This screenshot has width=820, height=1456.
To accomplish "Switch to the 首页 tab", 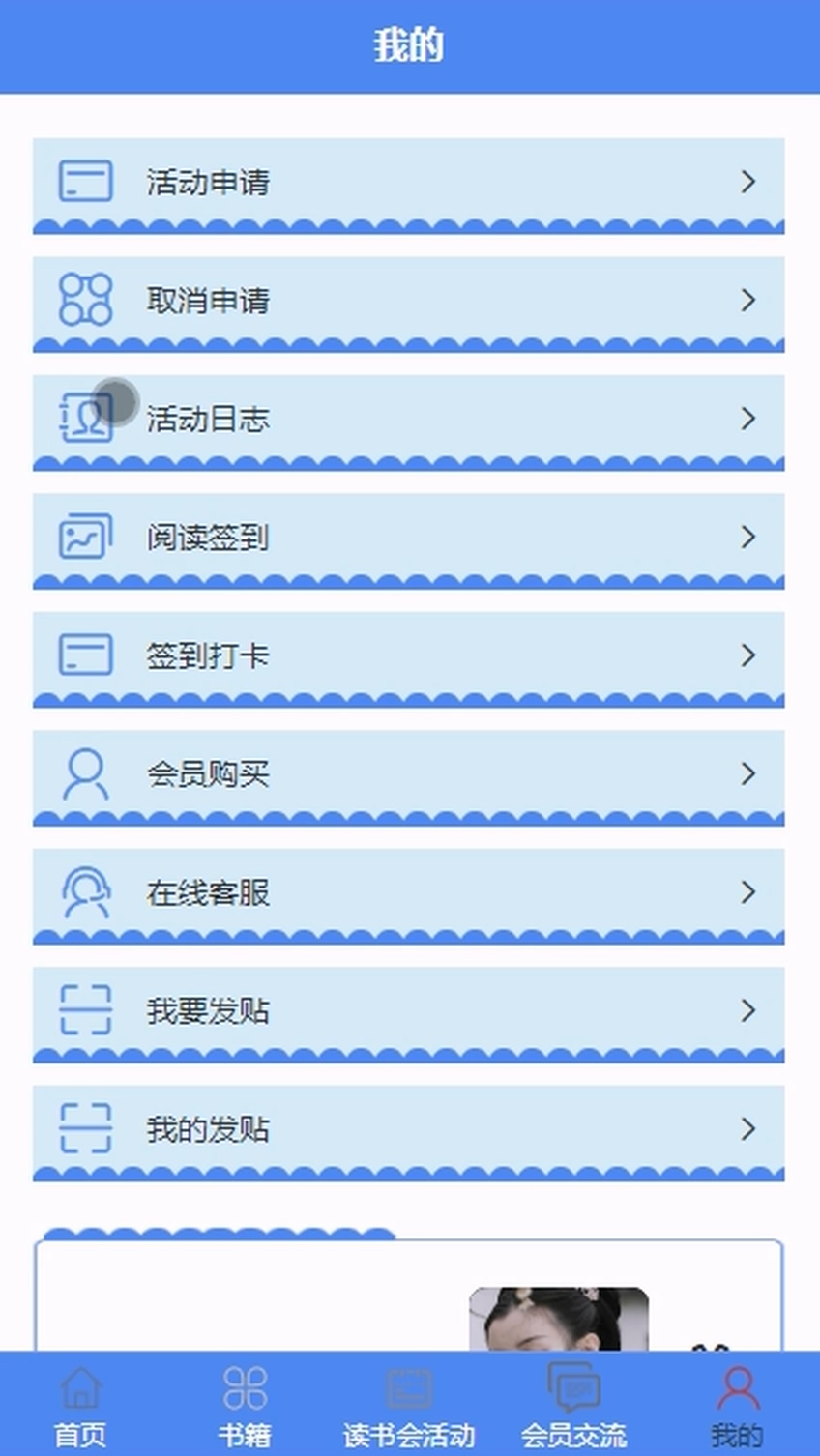I will 81,1405.
